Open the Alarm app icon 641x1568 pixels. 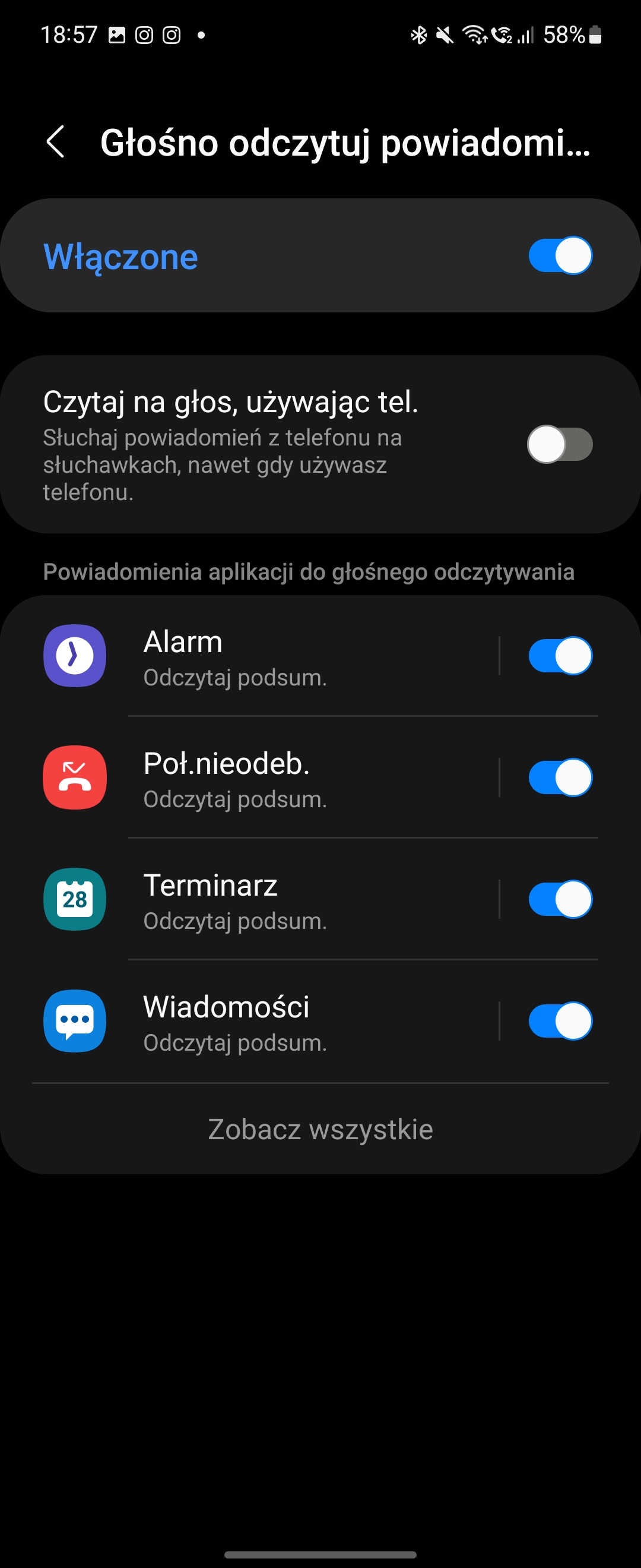(x=75, y=656)
